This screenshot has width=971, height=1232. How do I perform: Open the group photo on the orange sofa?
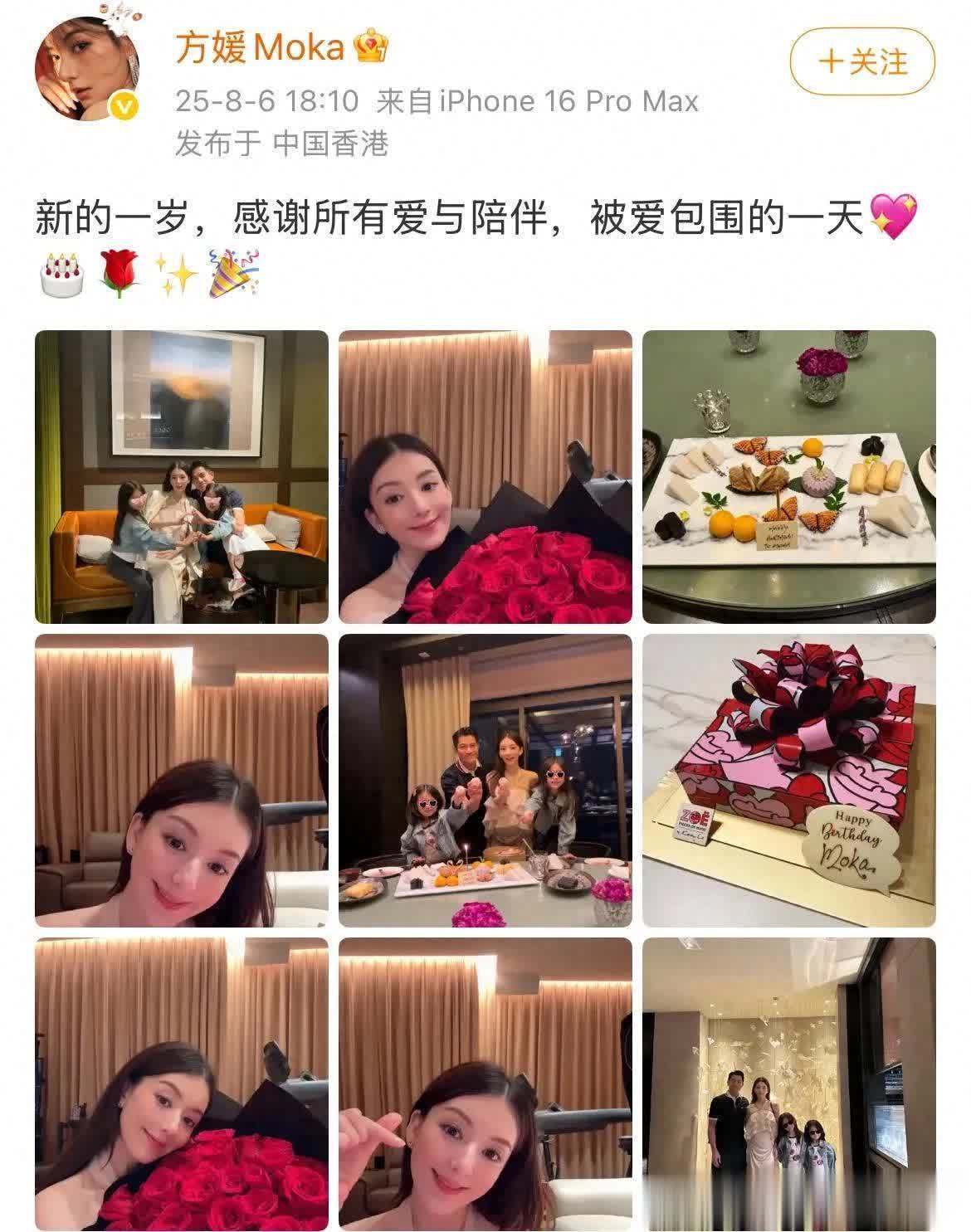[181, 476]
